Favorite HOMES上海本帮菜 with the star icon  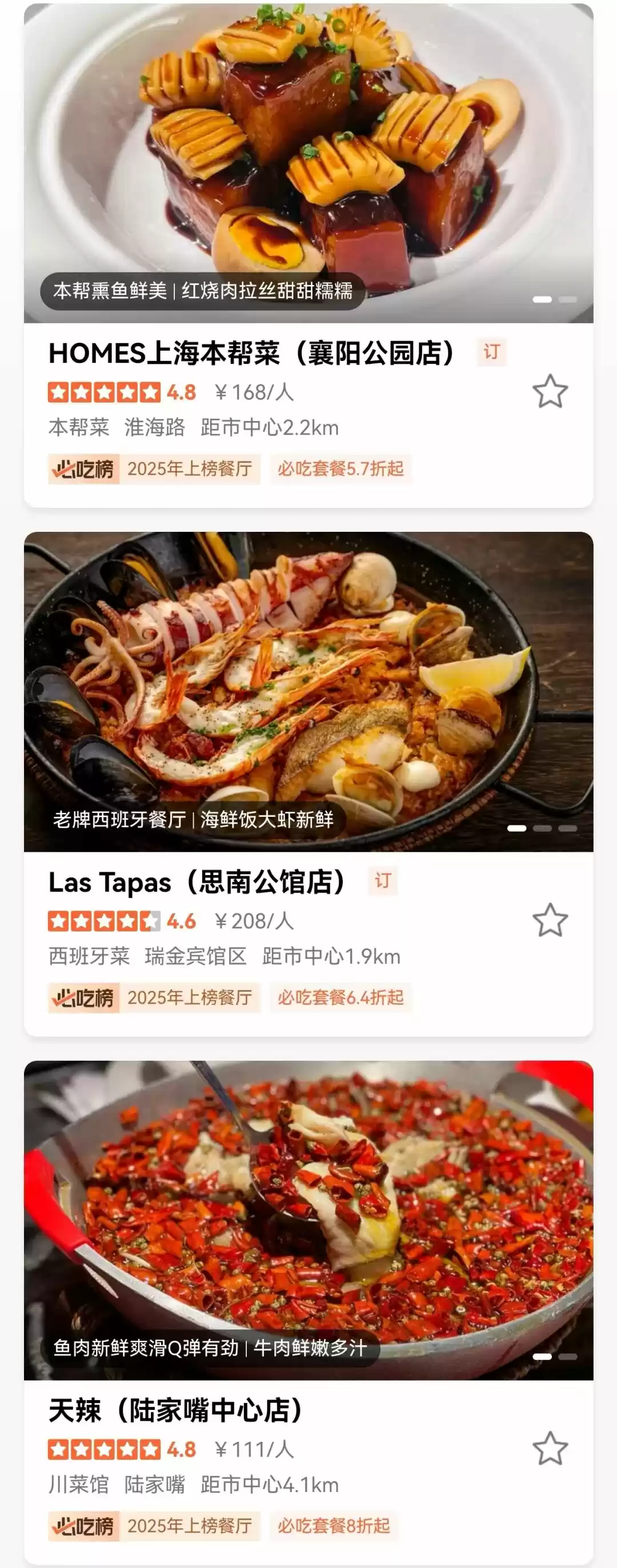point(550,391)
